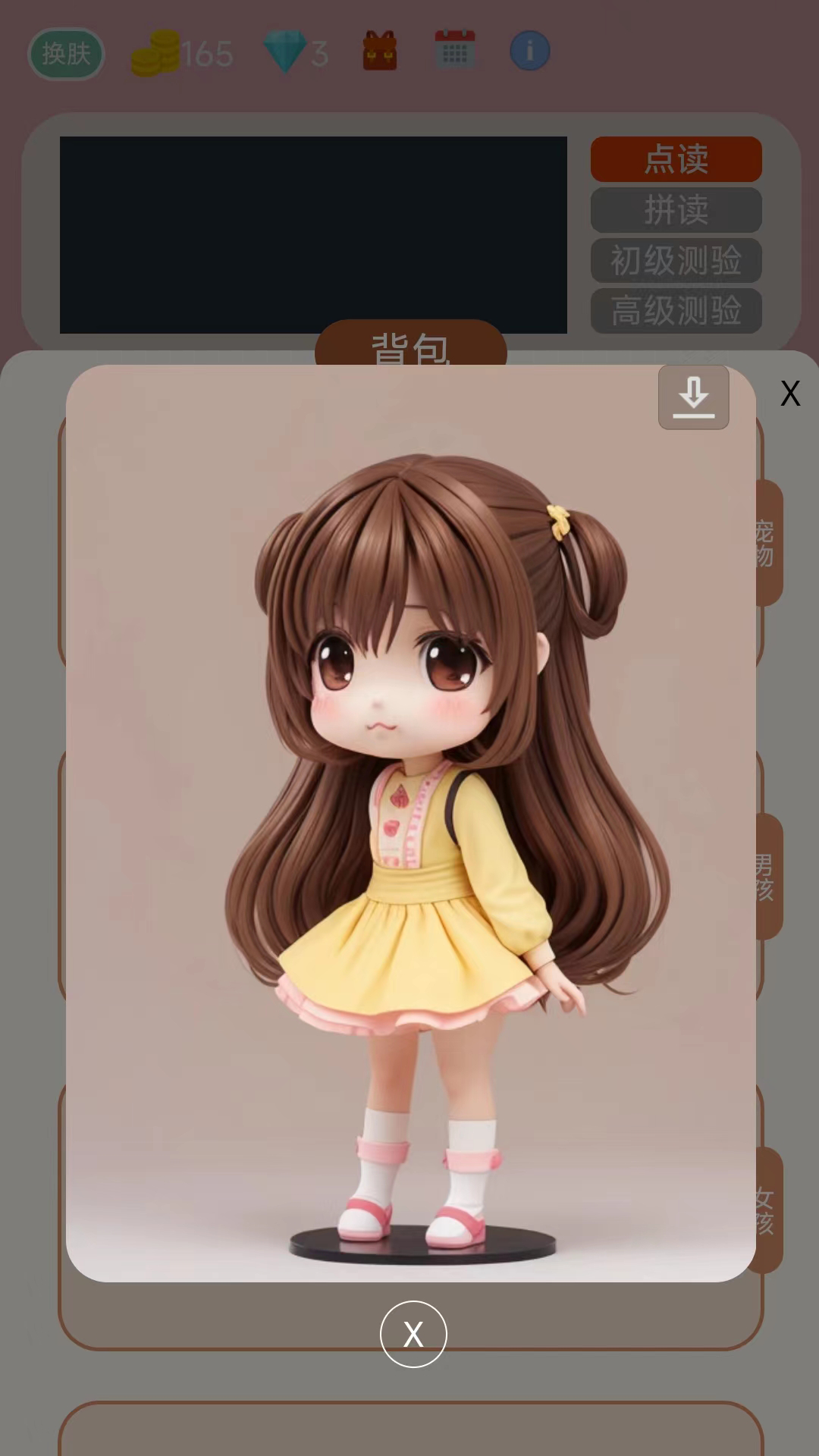The width and height of the screenshot is (819, 1456).
Task: Switch to the 女孩 tab
Action: [x=768, y=1210]
